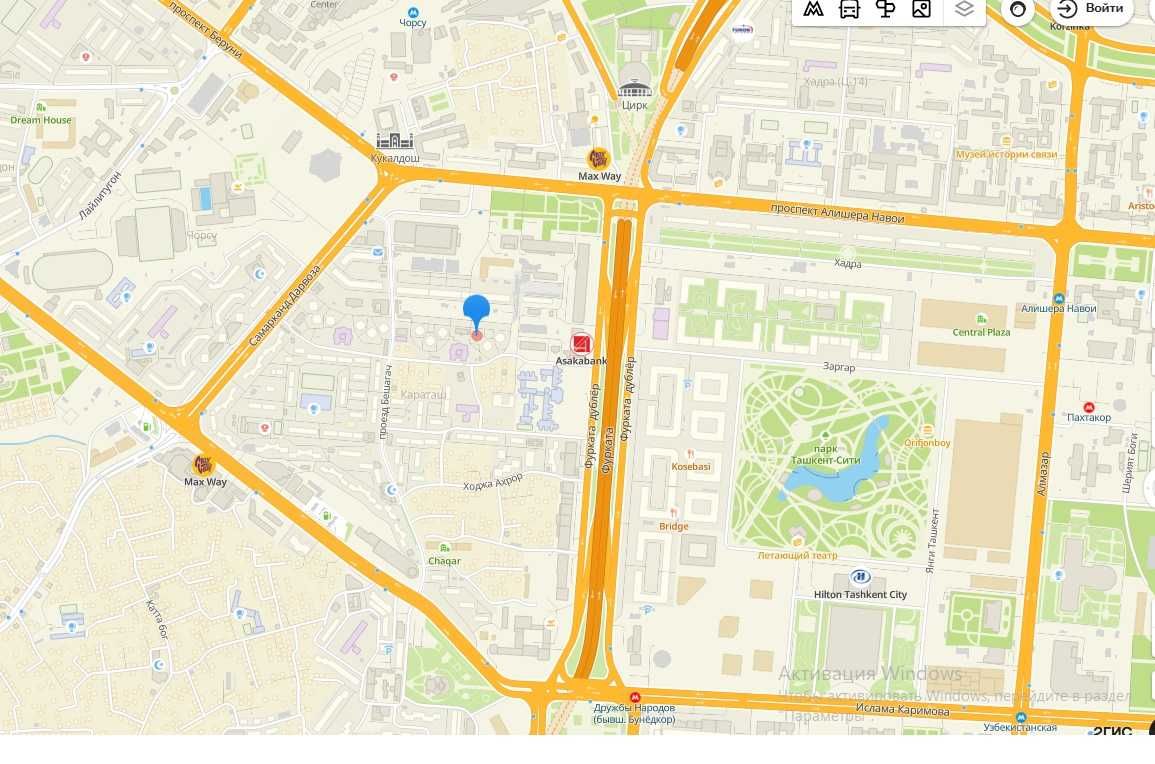Open the Кукалдош landmark marker
This screenshot has width=1155, height=764.
click(395, 141)
